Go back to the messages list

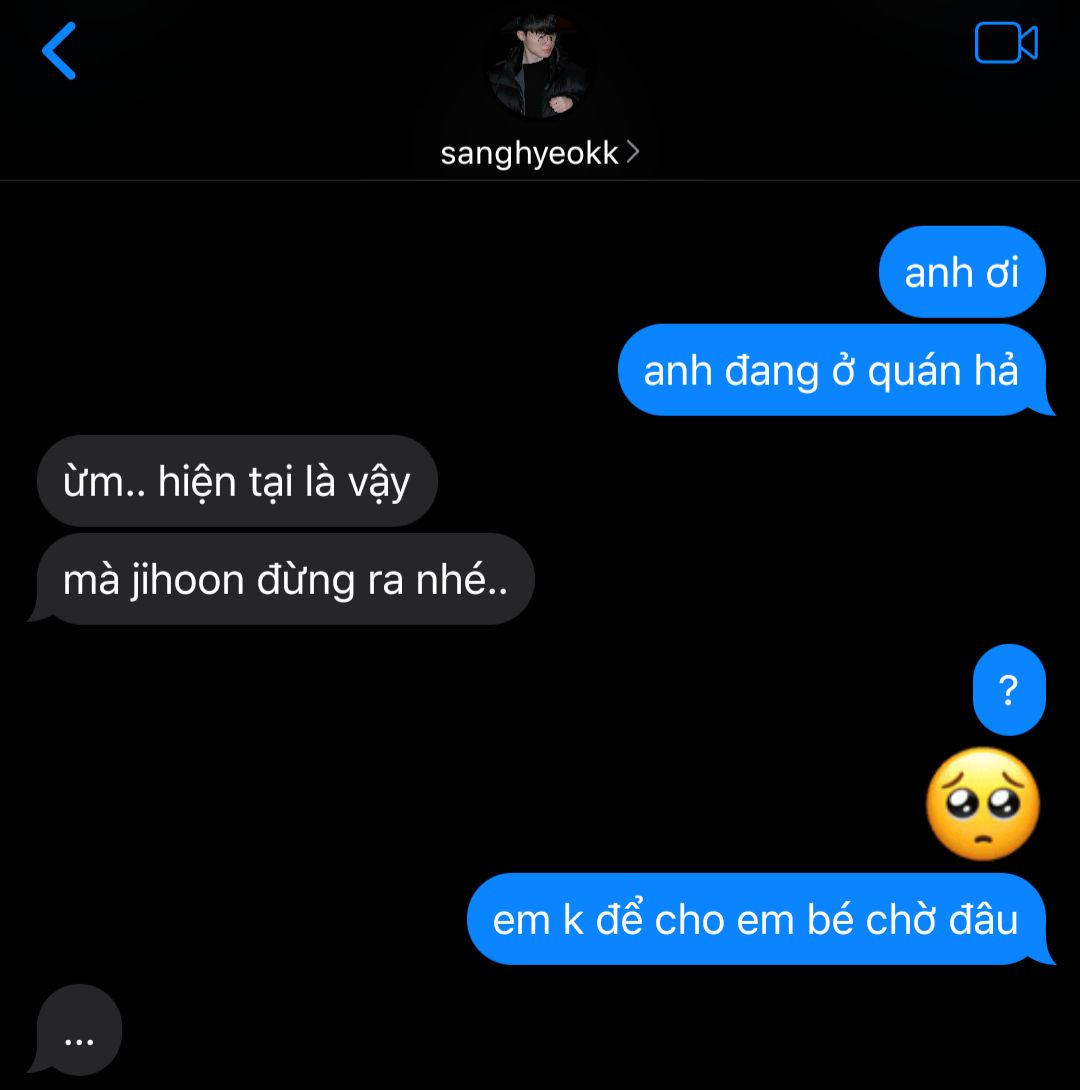click(x=59, y=51)
